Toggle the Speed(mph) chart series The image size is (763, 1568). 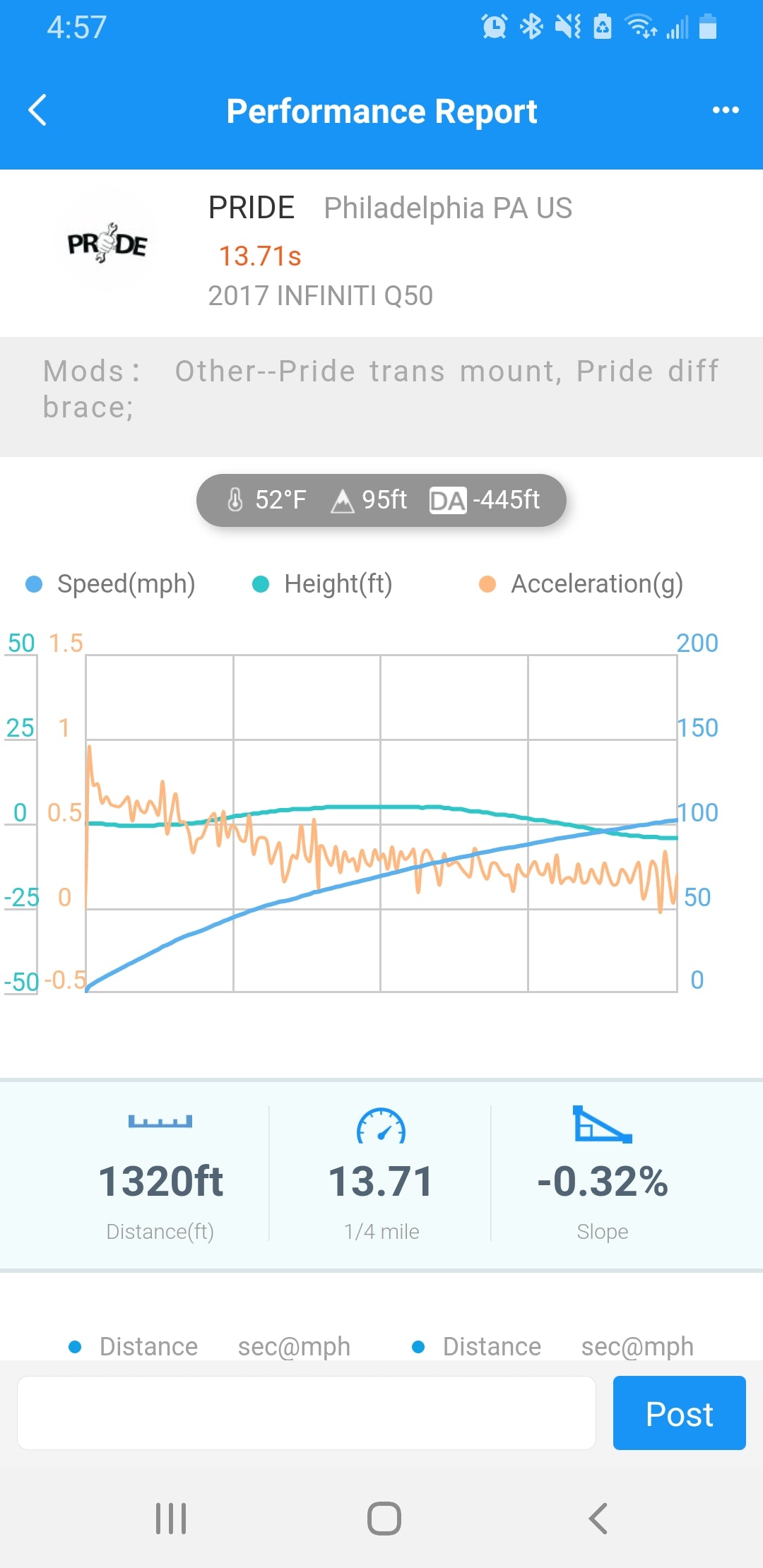(111, 584)
